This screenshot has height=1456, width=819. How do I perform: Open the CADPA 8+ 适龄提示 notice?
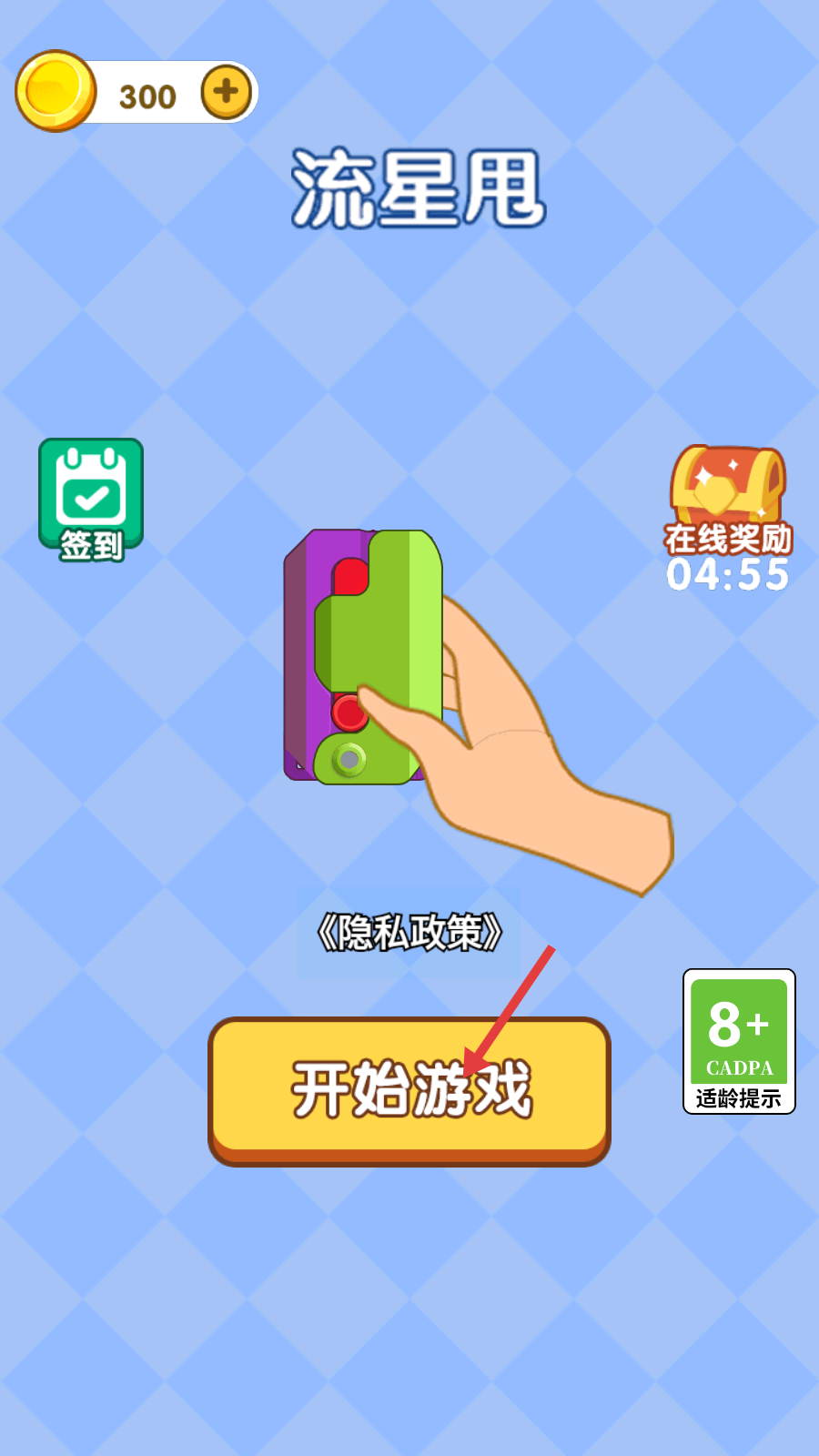[739, 1041]
